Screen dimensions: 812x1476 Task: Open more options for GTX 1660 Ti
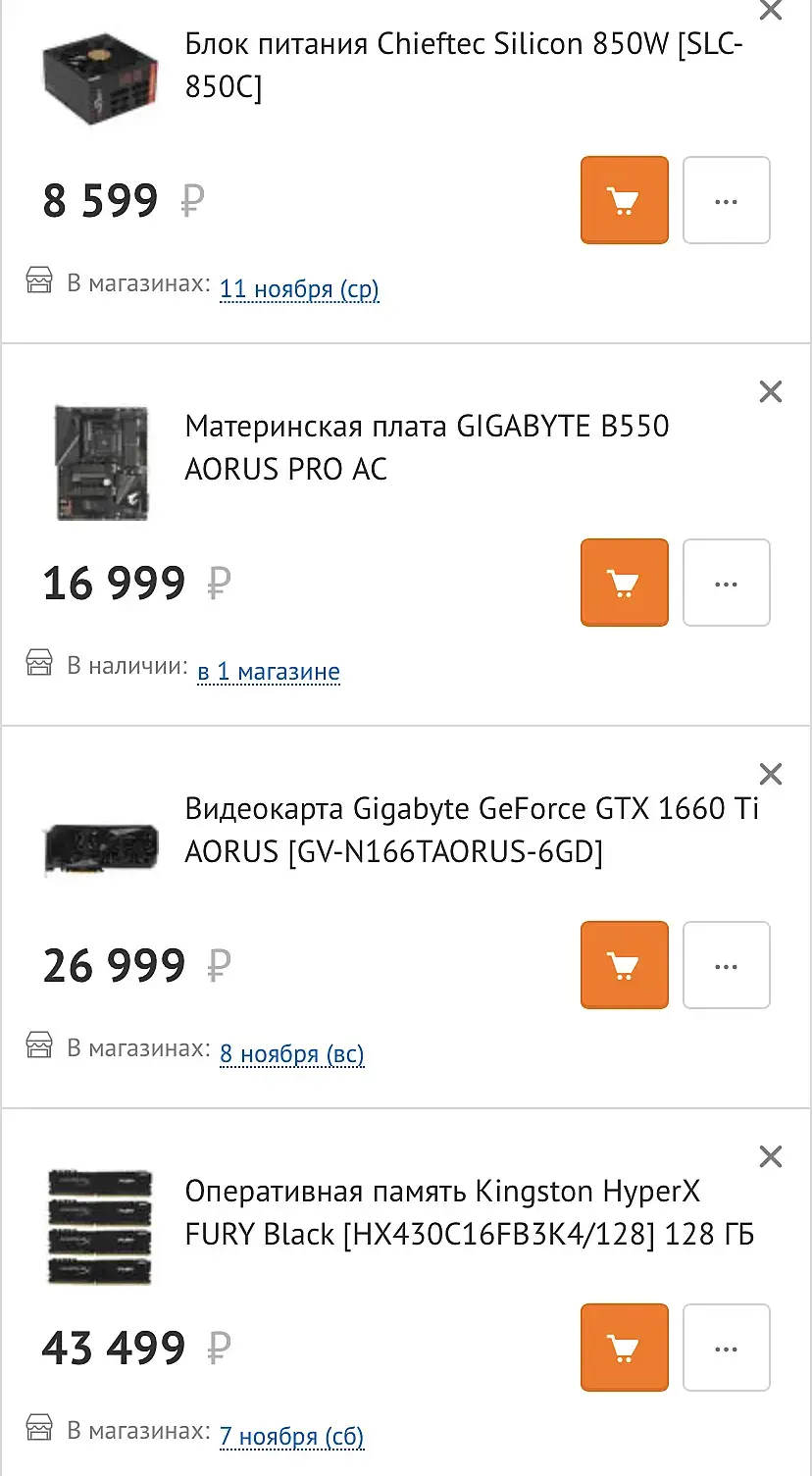(x=726, y=965)
